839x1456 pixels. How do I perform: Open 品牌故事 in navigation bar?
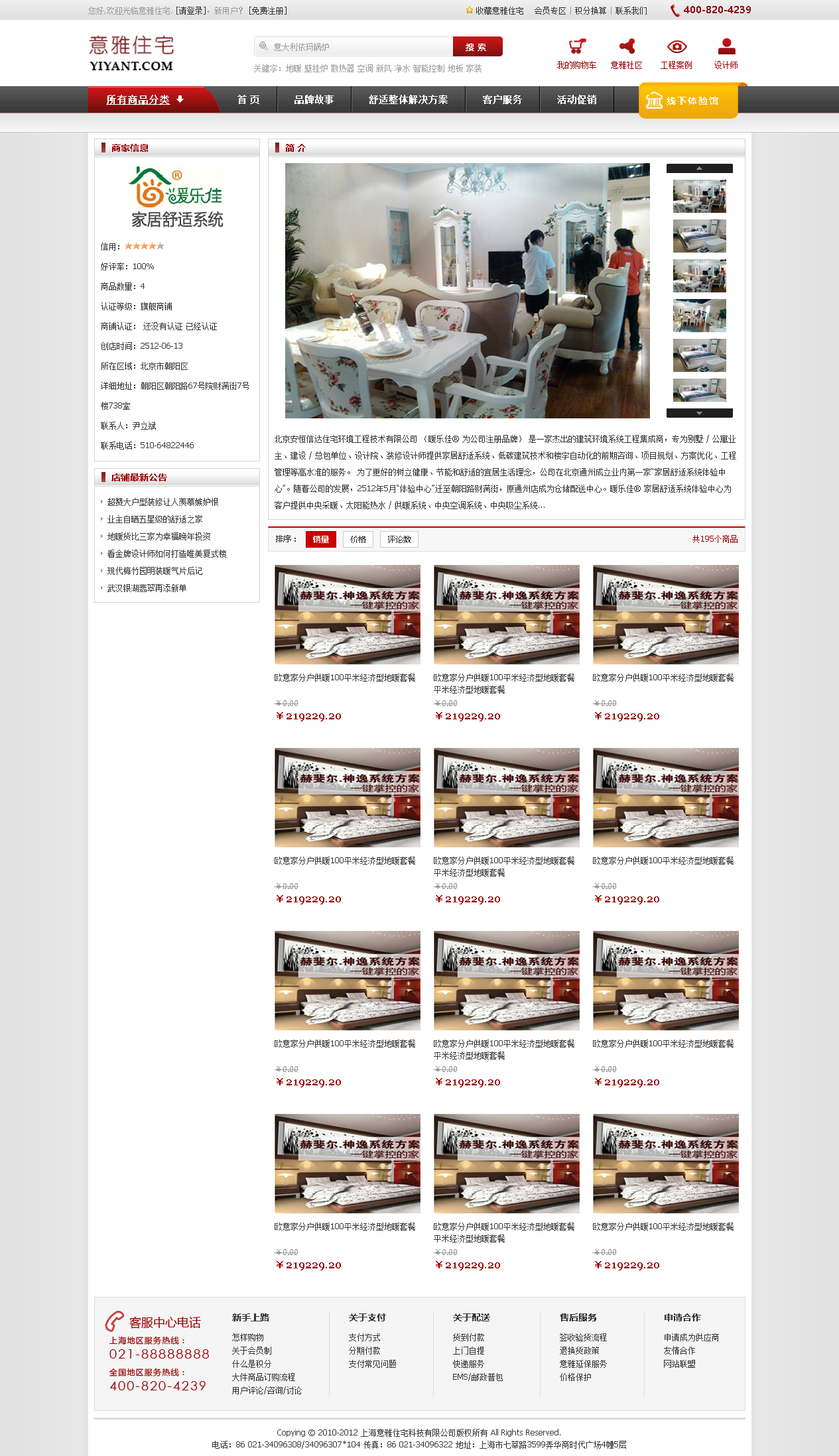[314, 99]
